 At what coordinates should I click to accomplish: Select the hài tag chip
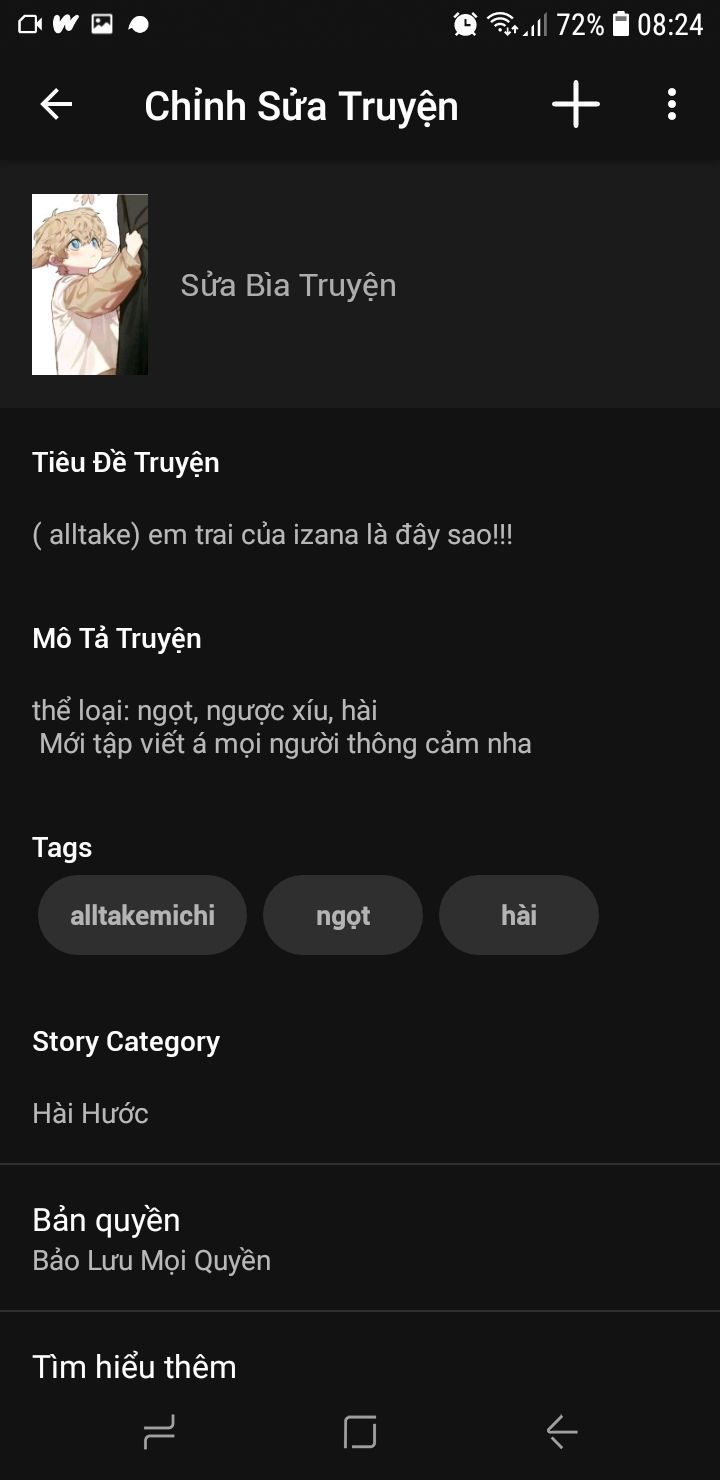(519, 915)
